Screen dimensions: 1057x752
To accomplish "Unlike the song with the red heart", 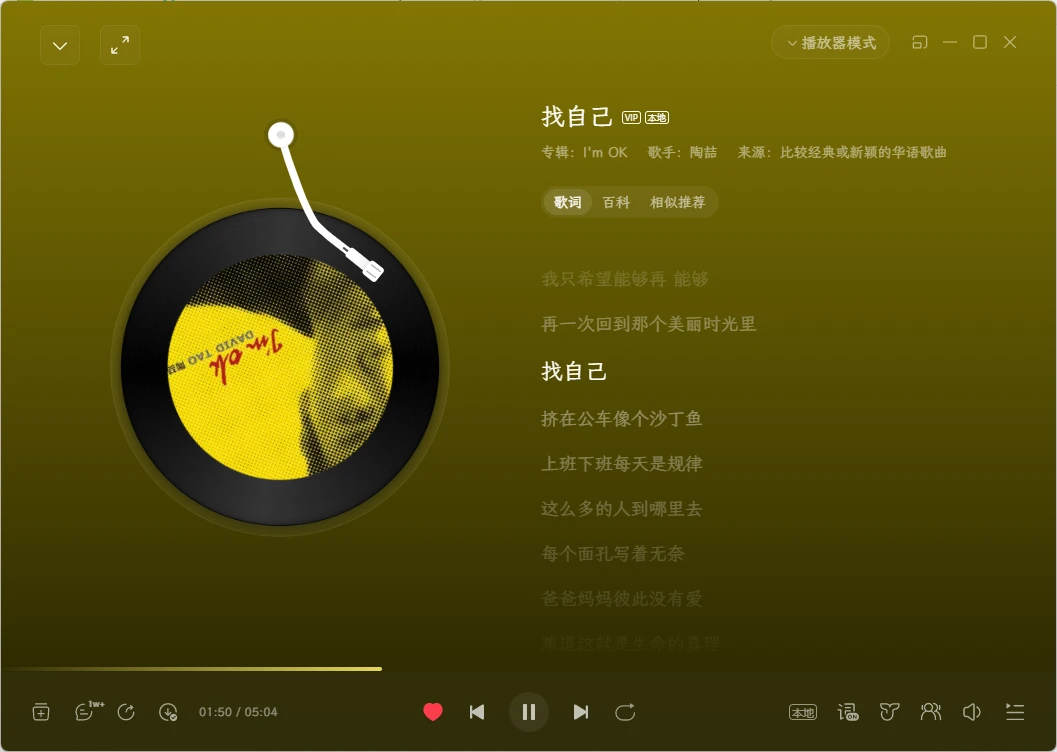I will [433, 712].
